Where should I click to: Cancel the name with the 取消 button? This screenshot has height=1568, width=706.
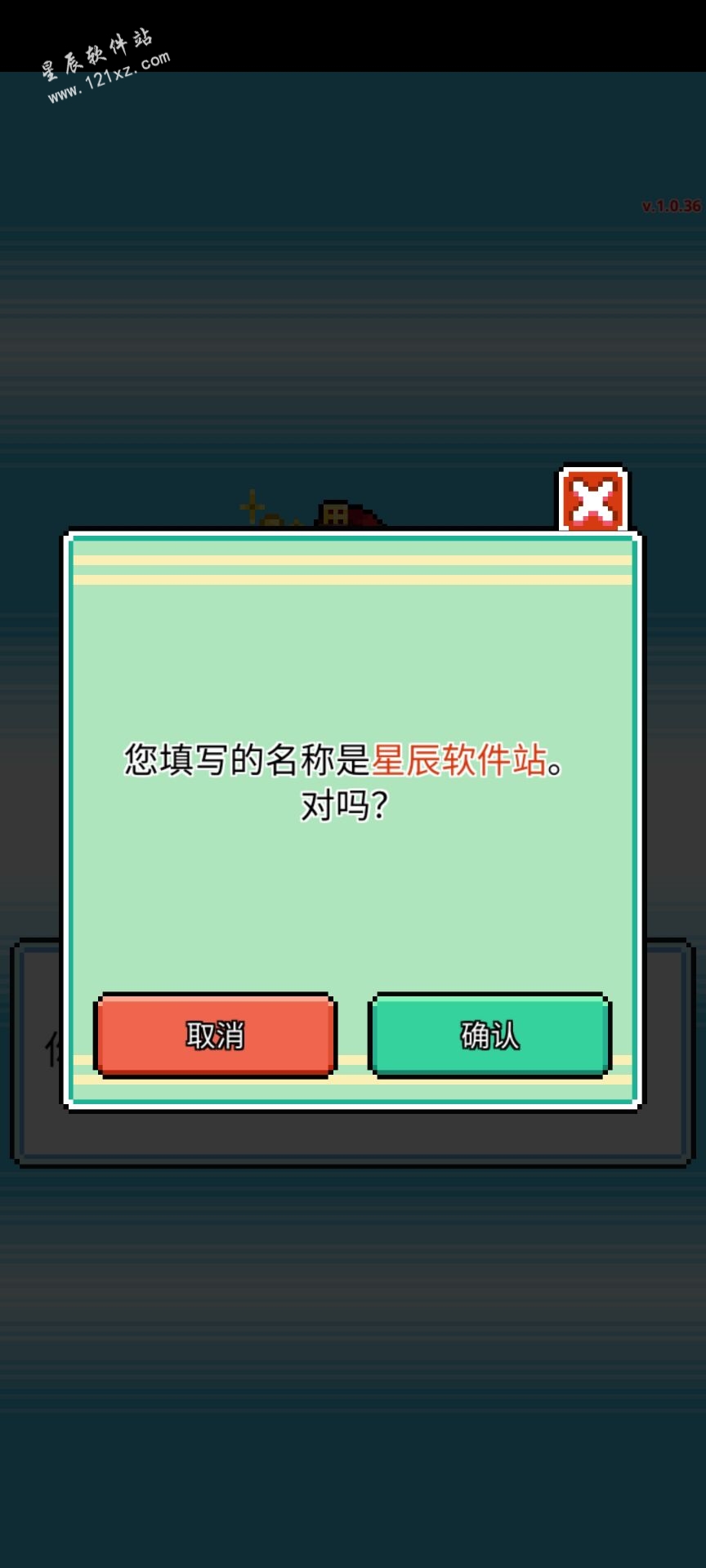pyautogui.click(x=215, y=1035)
